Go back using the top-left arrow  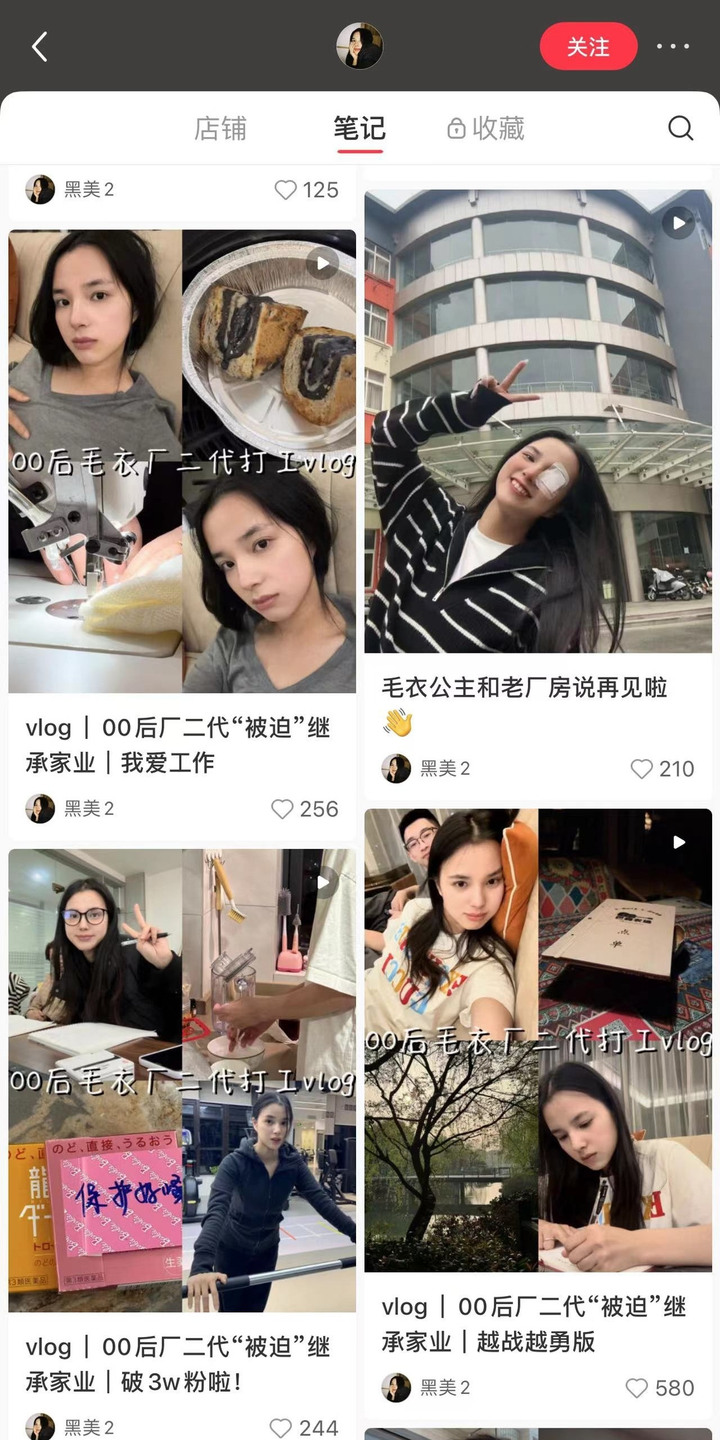pos(40,47)
